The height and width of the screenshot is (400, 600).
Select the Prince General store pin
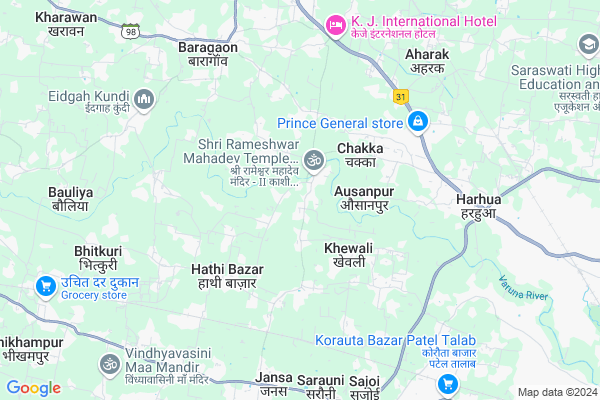418,123
